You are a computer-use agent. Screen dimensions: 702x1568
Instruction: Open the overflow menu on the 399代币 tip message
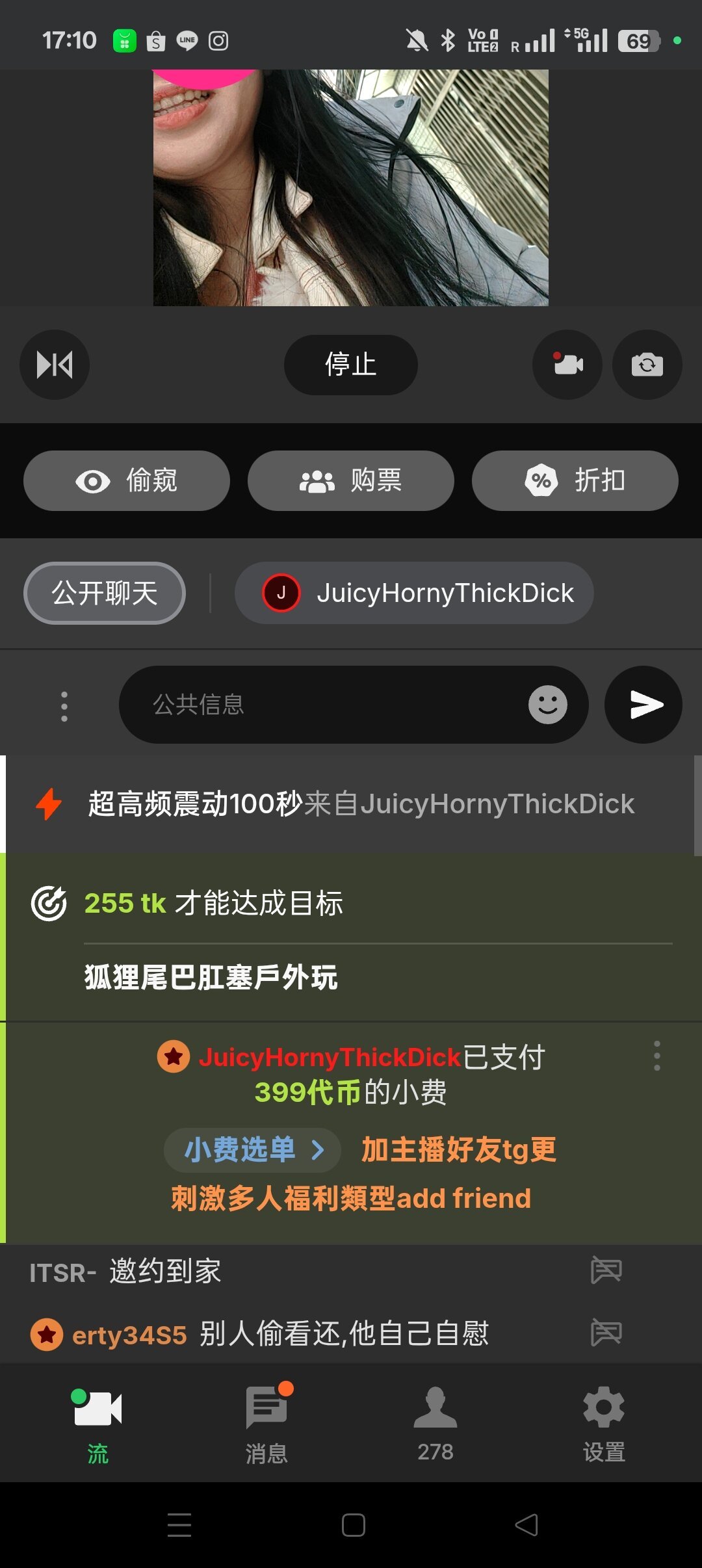pyautogui.click(x=656, y=1056)
